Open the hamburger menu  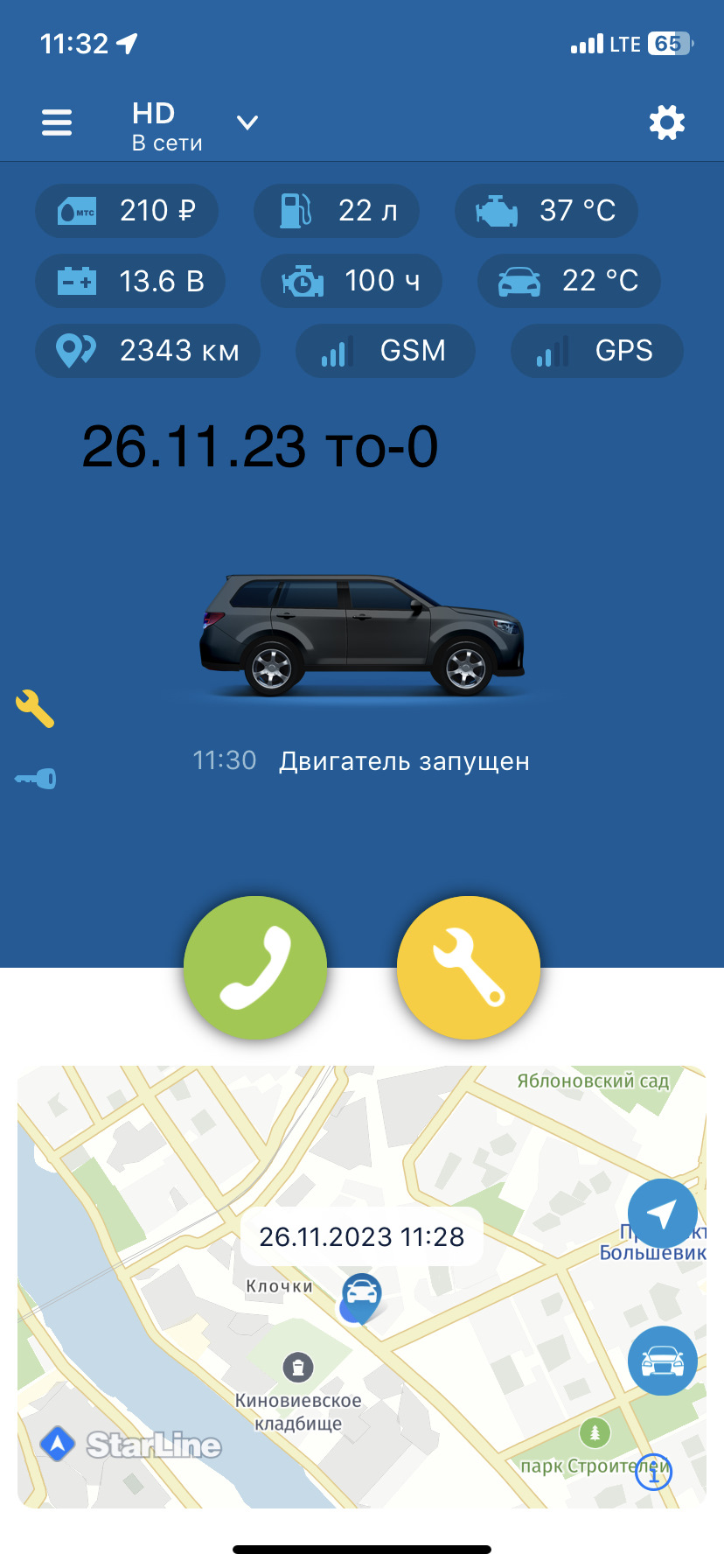(57, 122)
